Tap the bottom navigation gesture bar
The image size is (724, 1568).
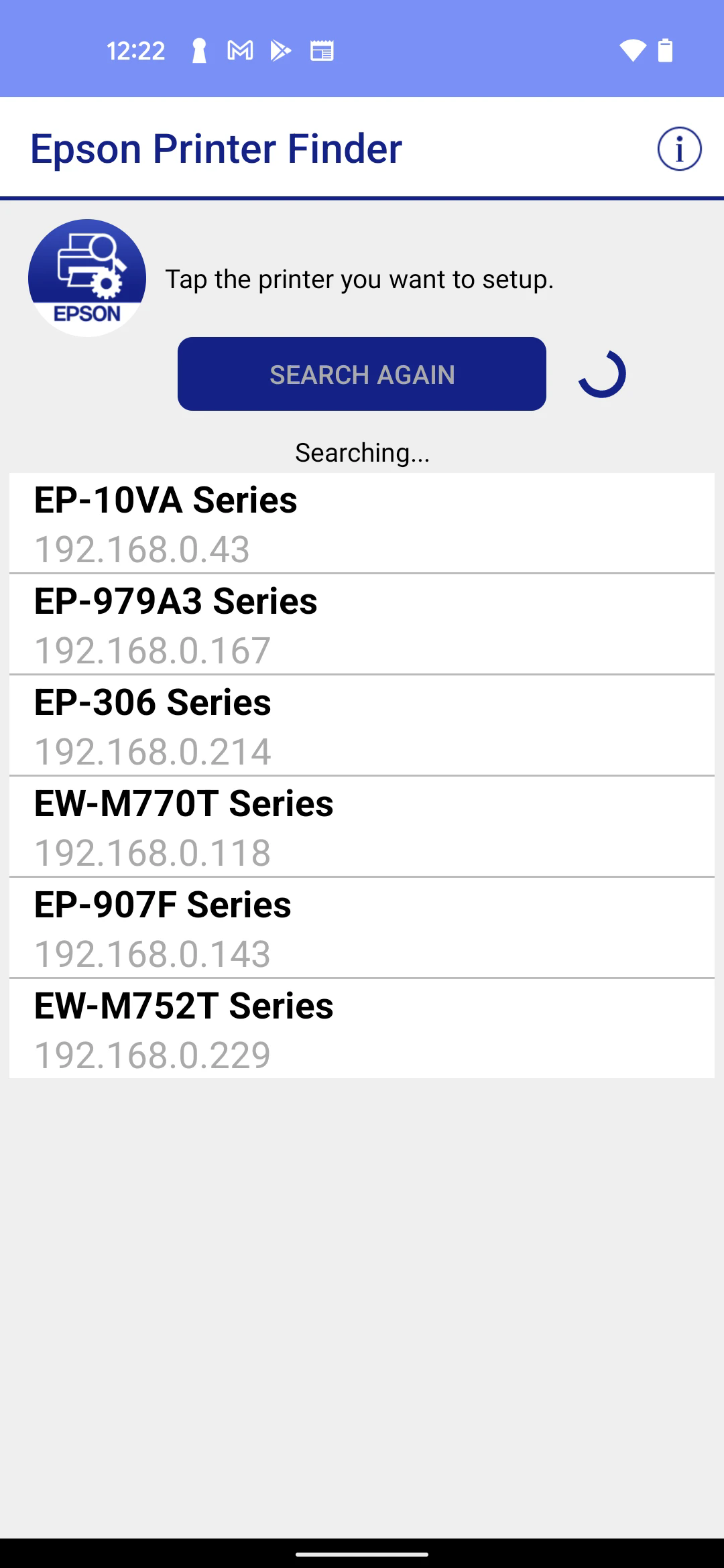tap(362, 1553)
